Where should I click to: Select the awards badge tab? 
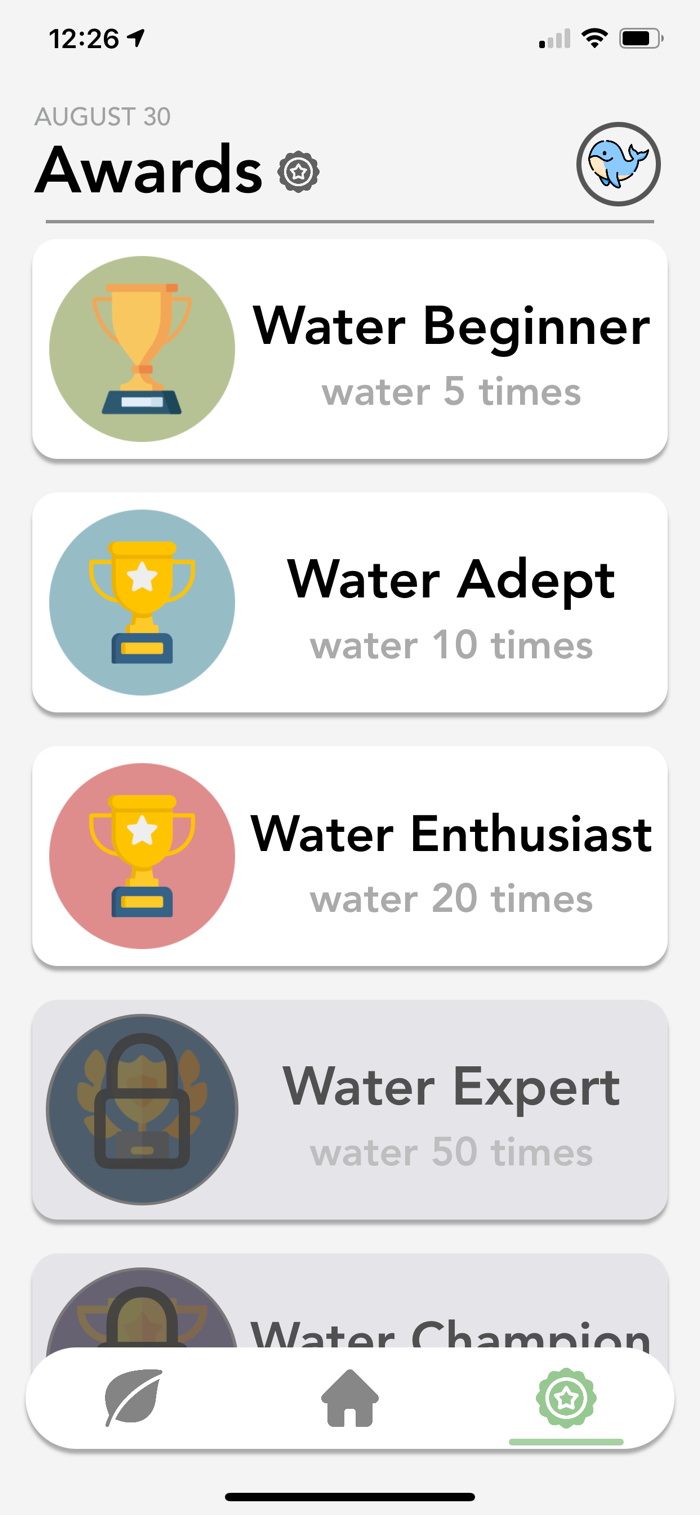566,1398
